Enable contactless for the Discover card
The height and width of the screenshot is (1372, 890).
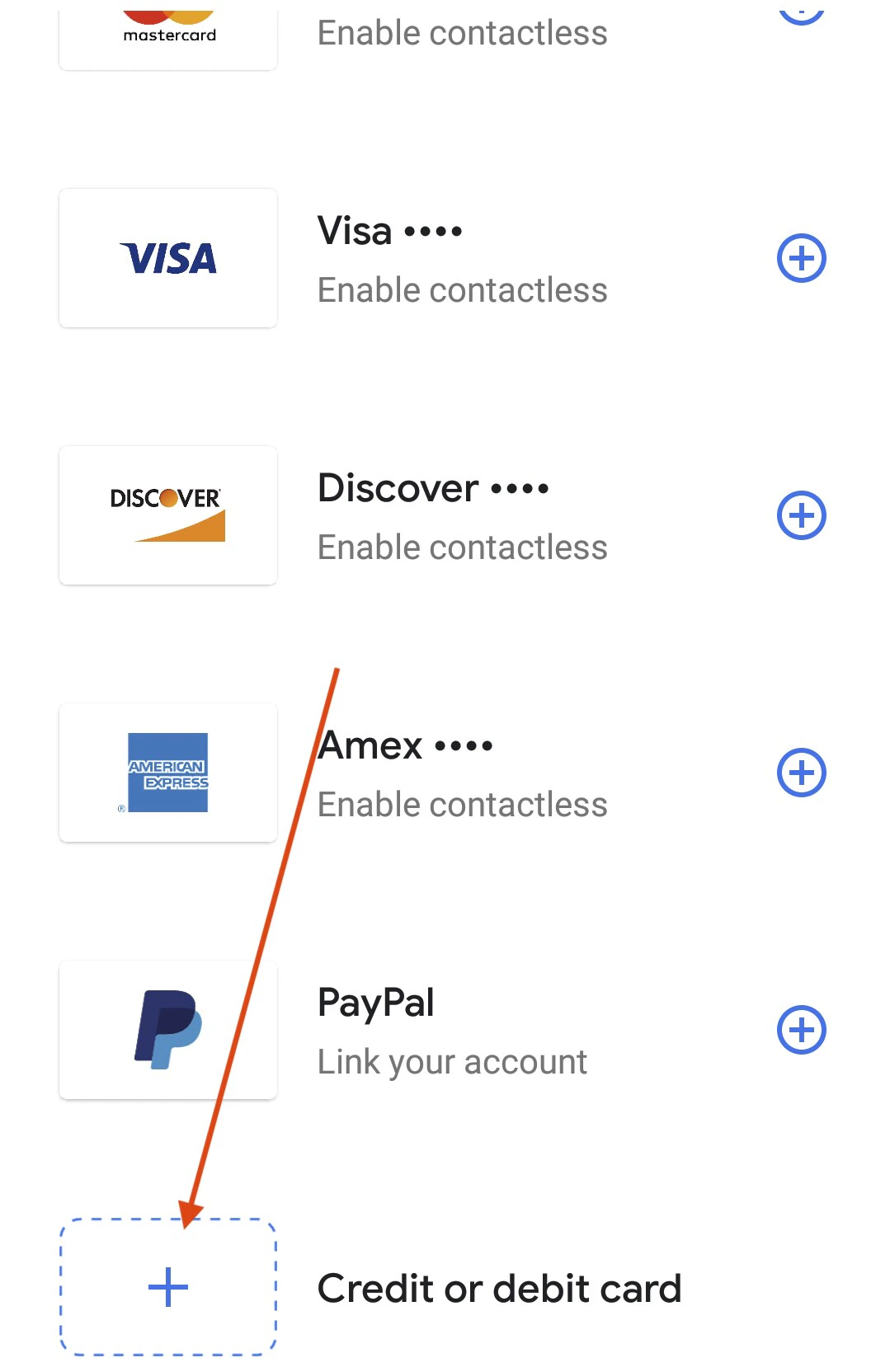(801, 515)
